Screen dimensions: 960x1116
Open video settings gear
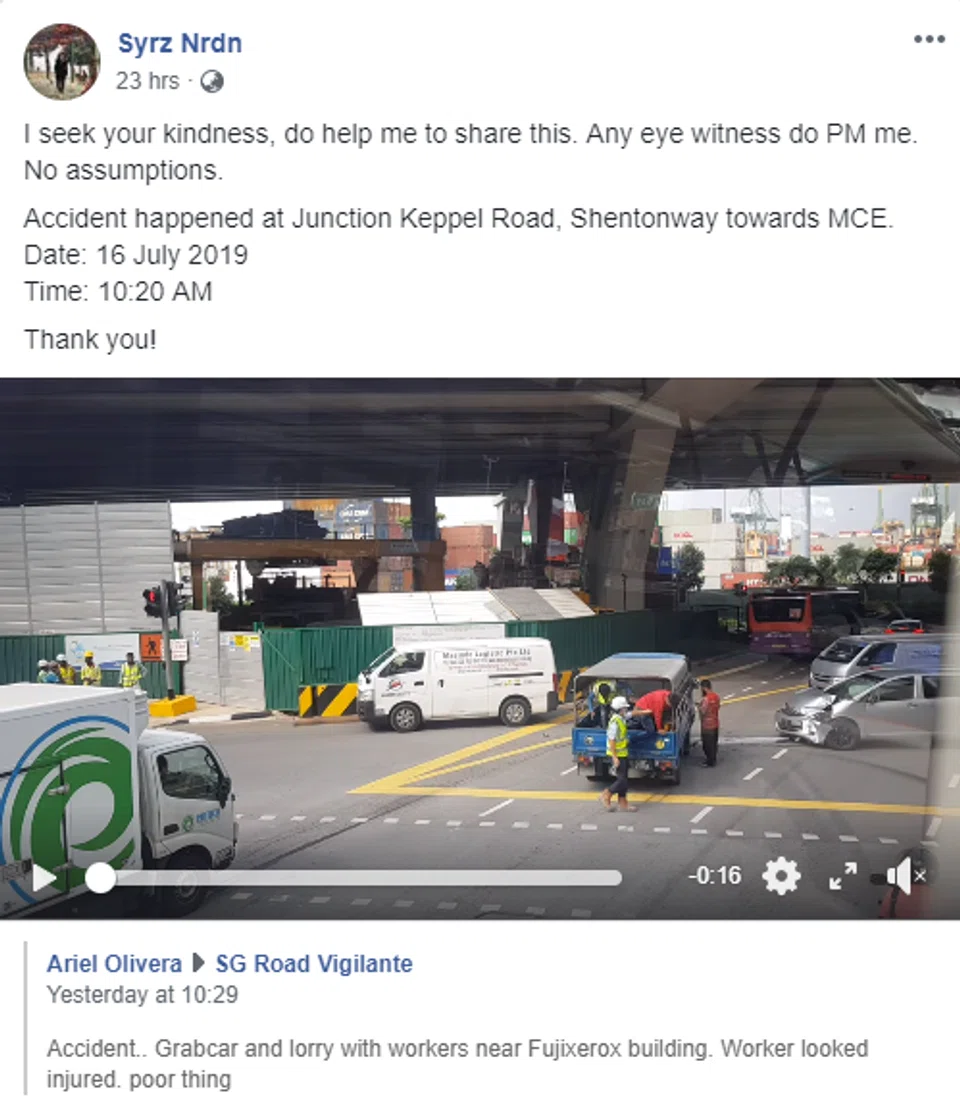coord(781,876)
